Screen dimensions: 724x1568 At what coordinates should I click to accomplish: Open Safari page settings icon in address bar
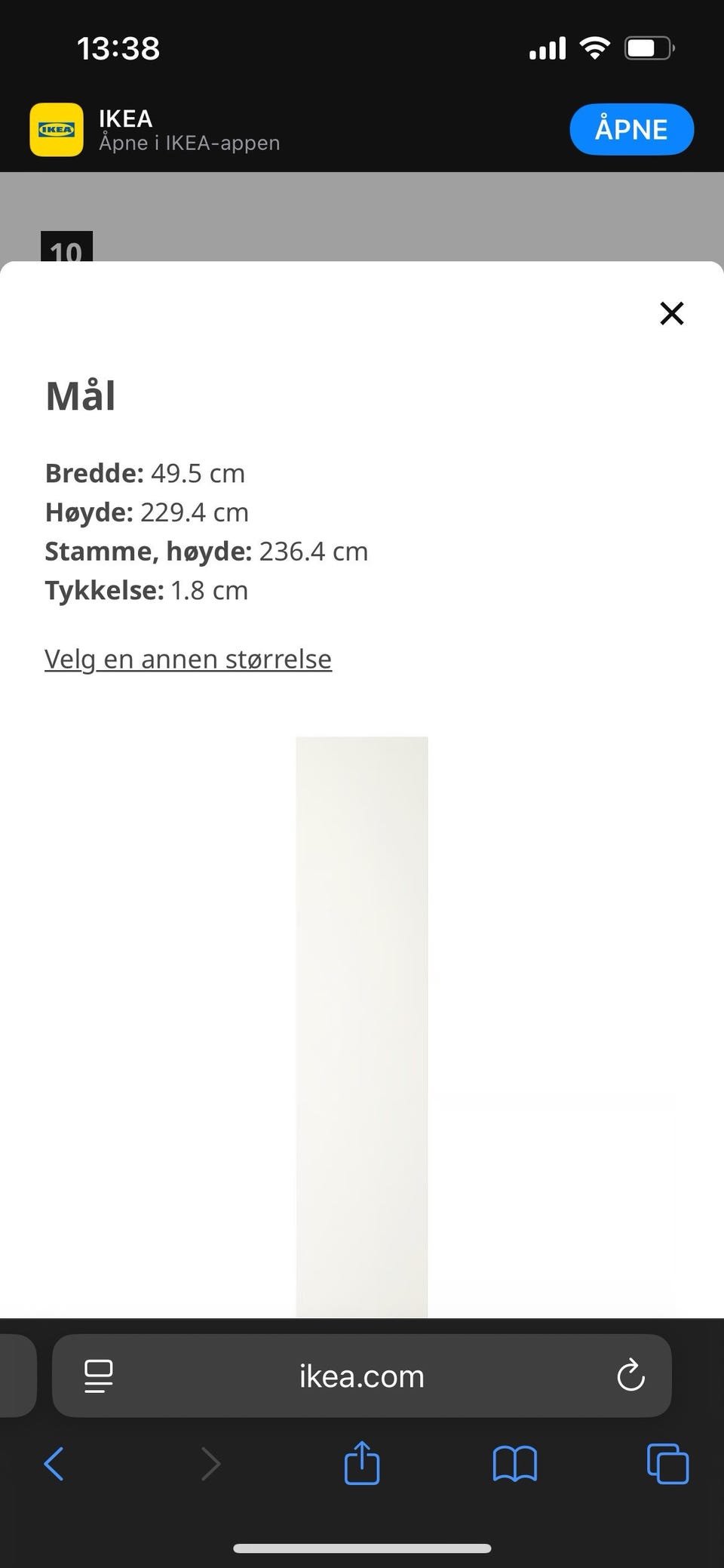click(x=97, y=1375)
